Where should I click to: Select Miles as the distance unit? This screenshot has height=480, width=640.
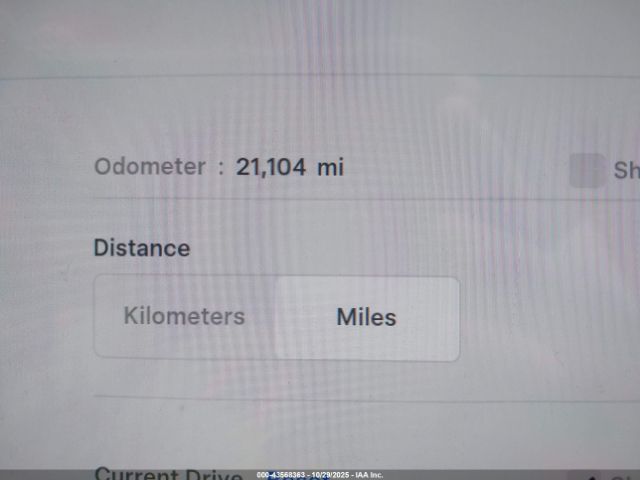tap(366, 318)
